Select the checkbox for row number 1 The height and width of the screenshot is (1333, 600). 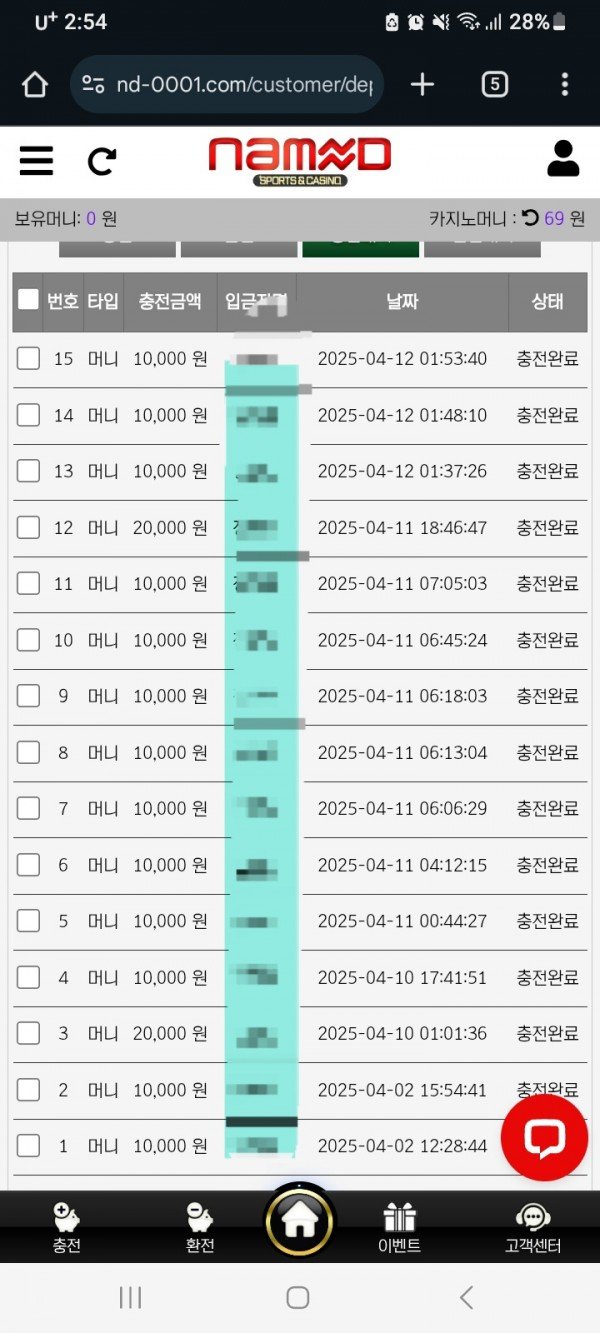pos(28,1146)
